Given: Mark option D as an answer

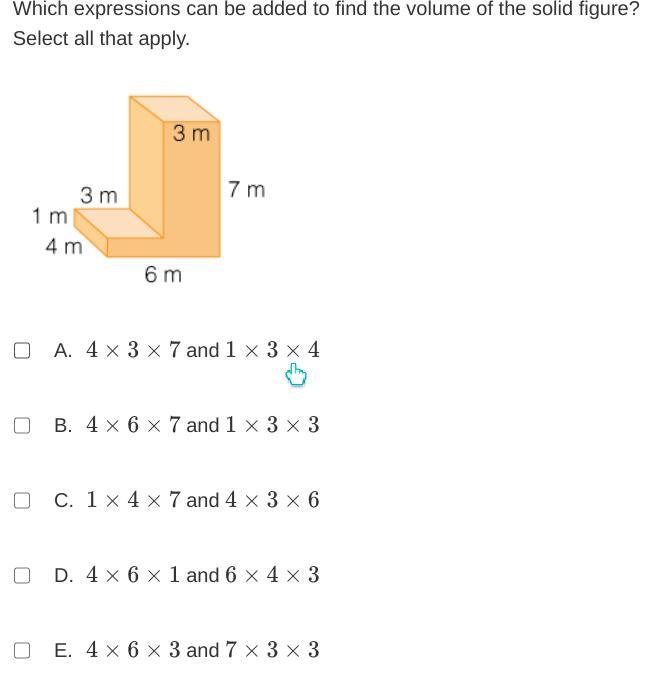Looking at the screenshot, I should tap(22, 575).
